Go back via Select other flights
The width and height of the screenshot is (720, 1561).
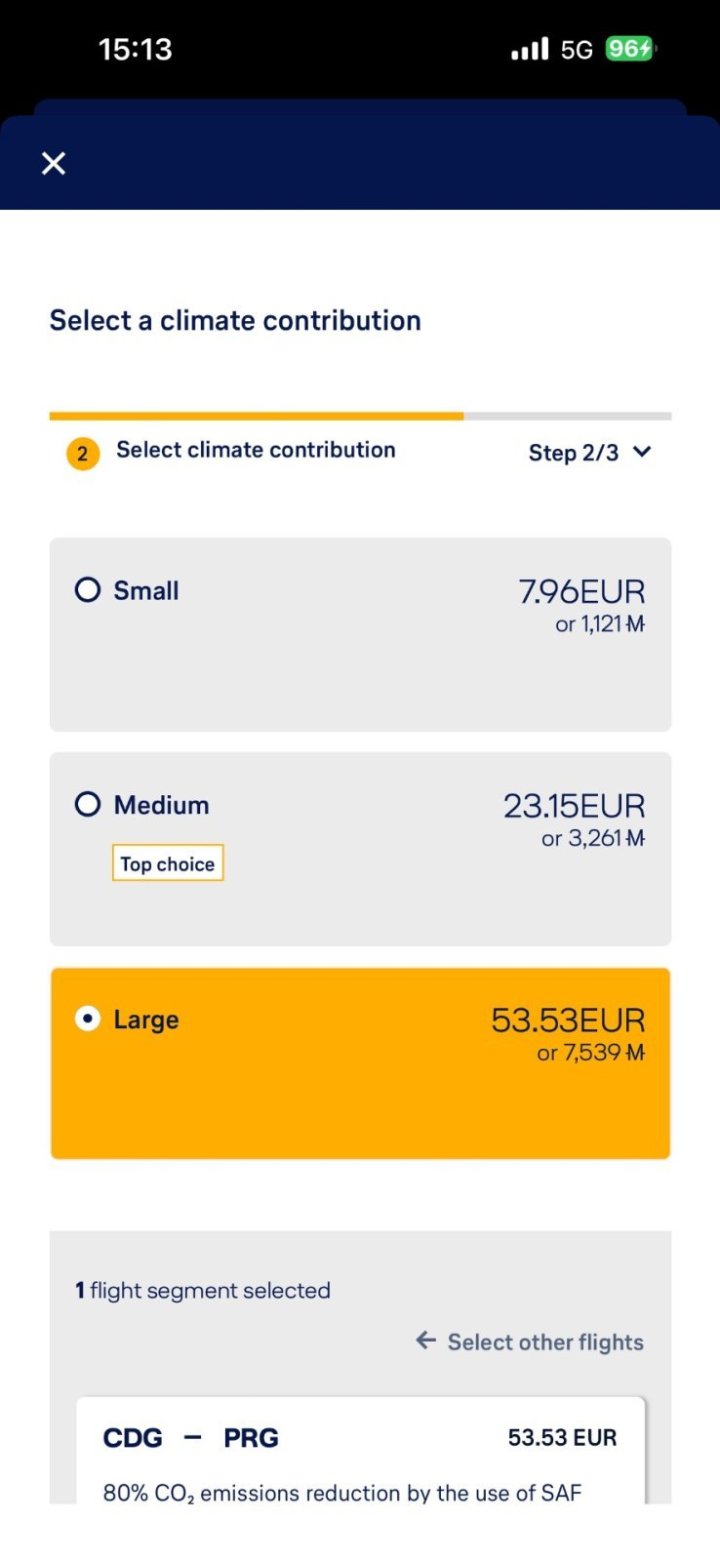coord(530,1342)
